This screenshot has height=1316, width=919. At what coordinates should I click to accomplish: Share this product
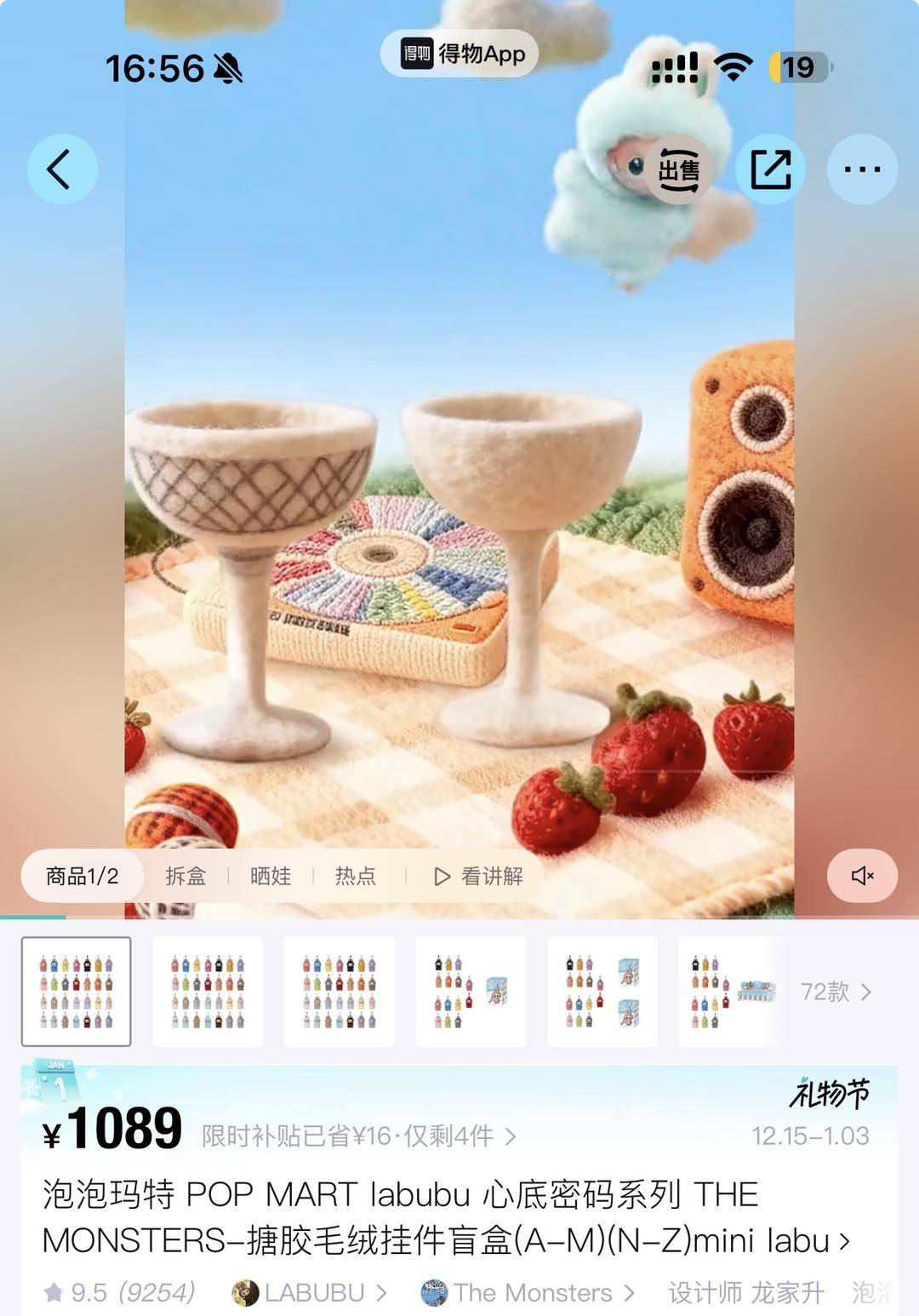pos(771,169)
